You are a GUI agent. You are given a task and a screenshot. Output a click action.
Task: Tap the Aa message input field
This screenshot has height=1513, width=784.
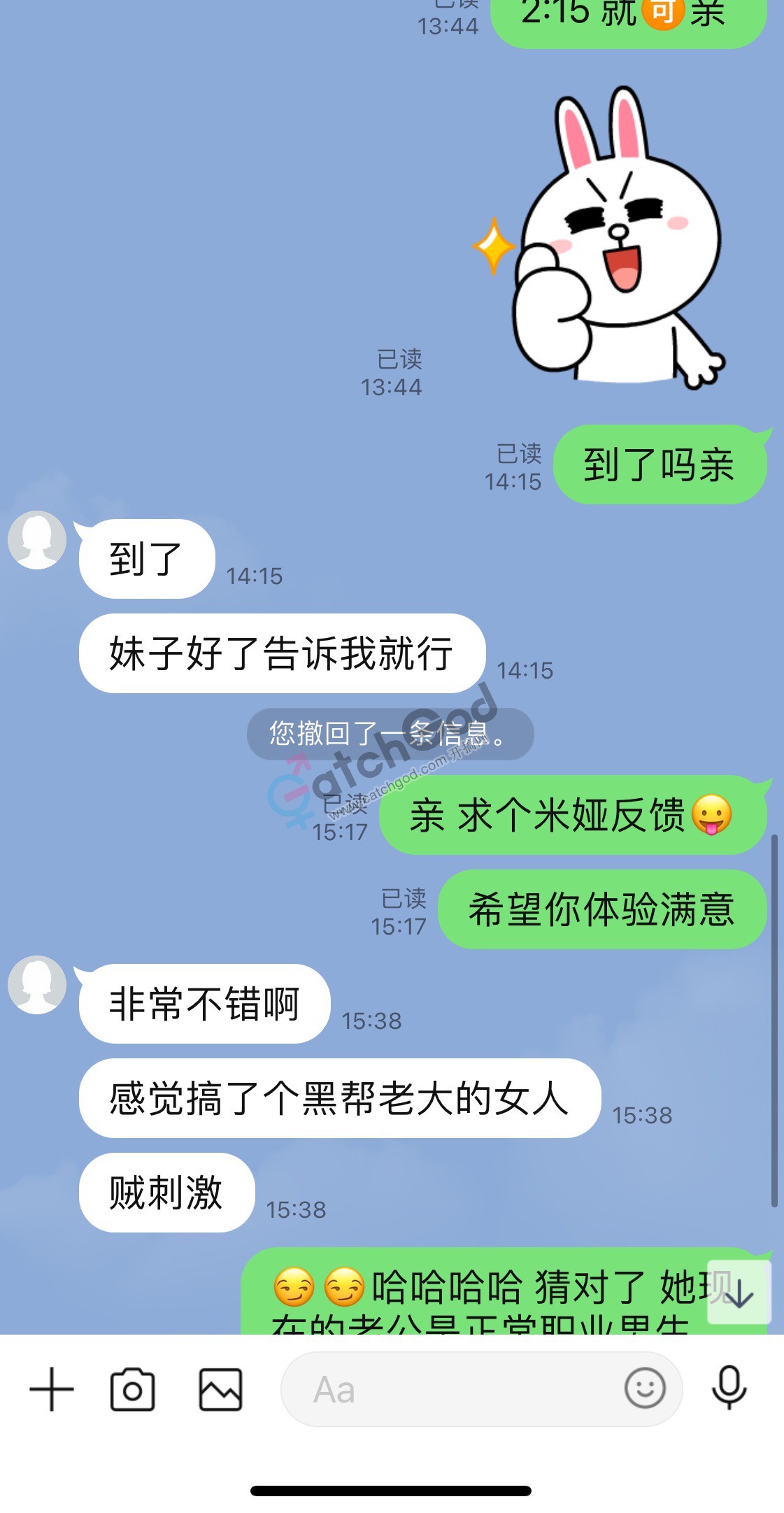448,1389
